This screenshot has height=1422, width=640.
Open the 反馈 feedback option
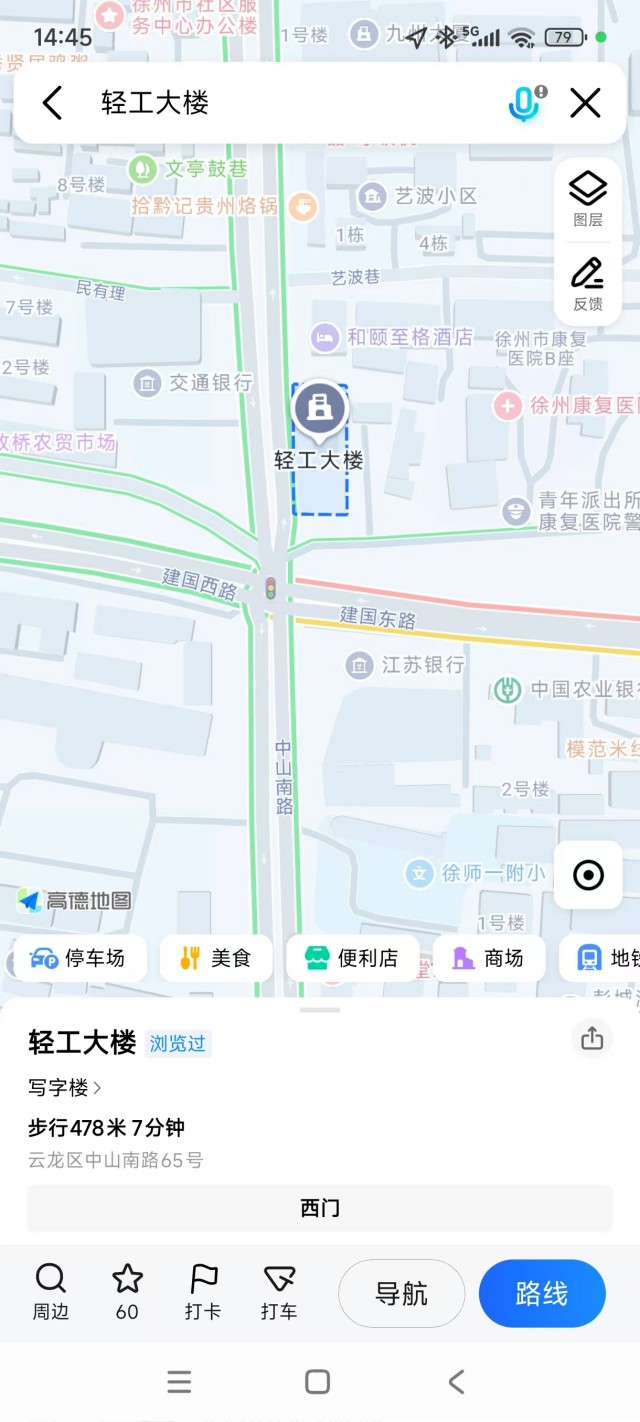pyautogui.click(x=588, y=283)
